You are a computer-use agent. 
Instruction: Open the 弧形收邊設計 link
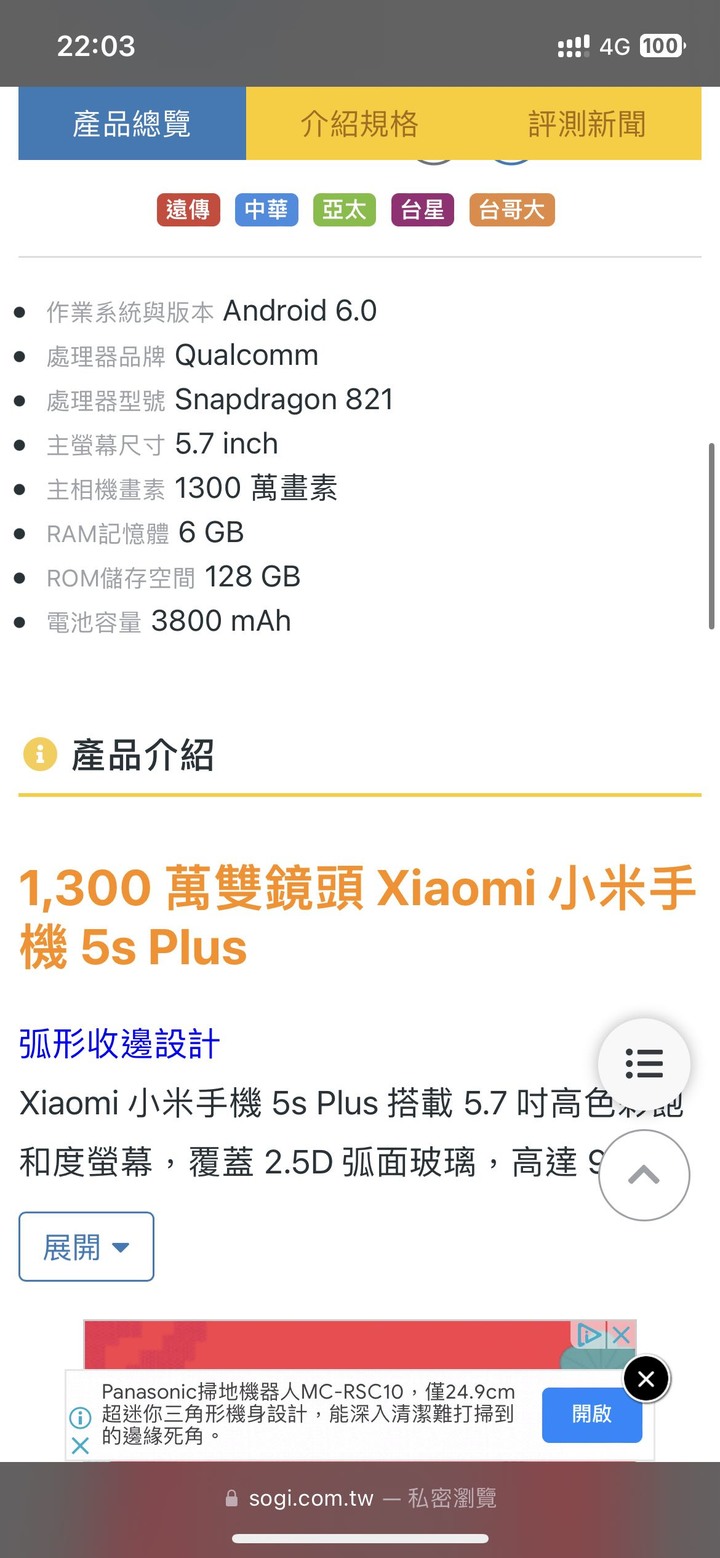click(x=119, y=1044)
